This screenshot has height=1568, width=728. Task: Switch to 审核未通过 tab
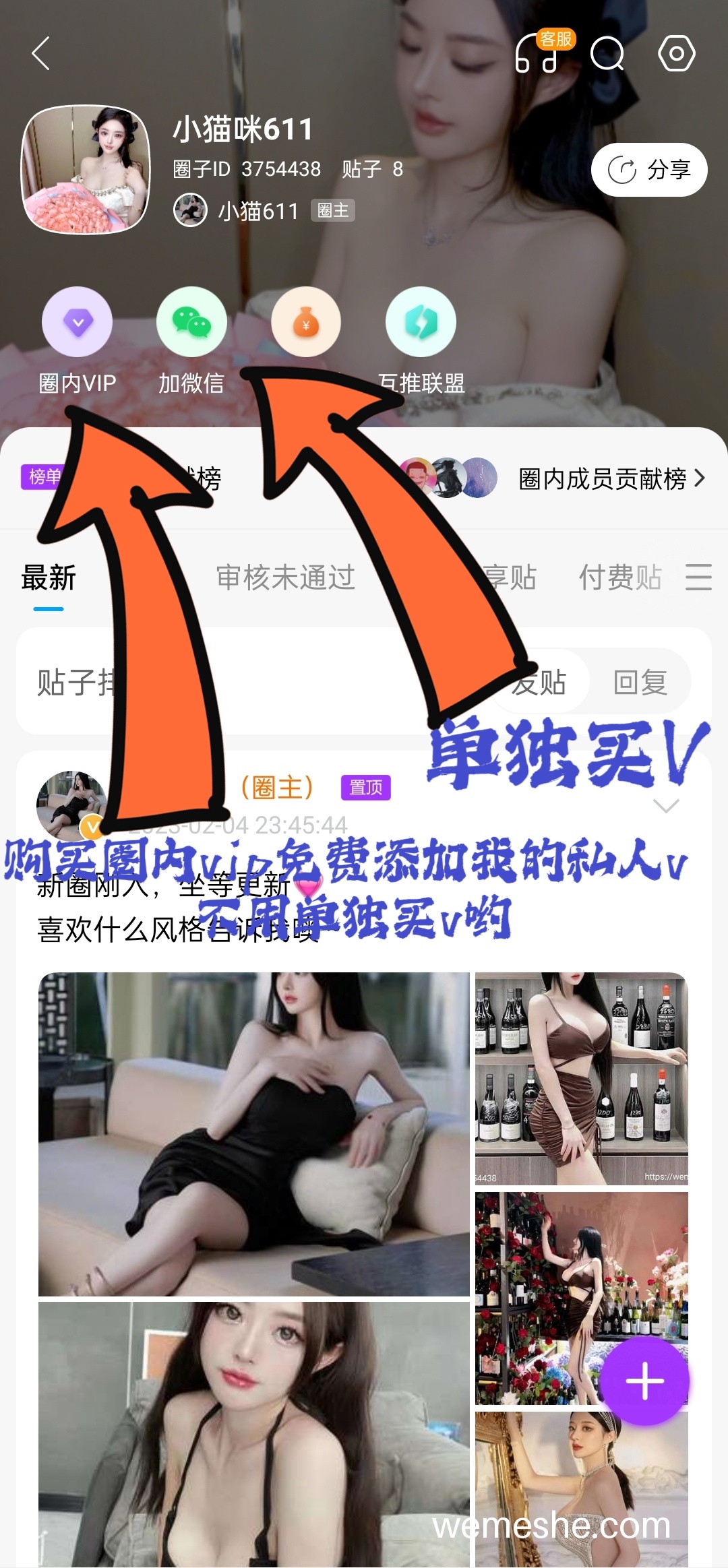coord(285,577)
